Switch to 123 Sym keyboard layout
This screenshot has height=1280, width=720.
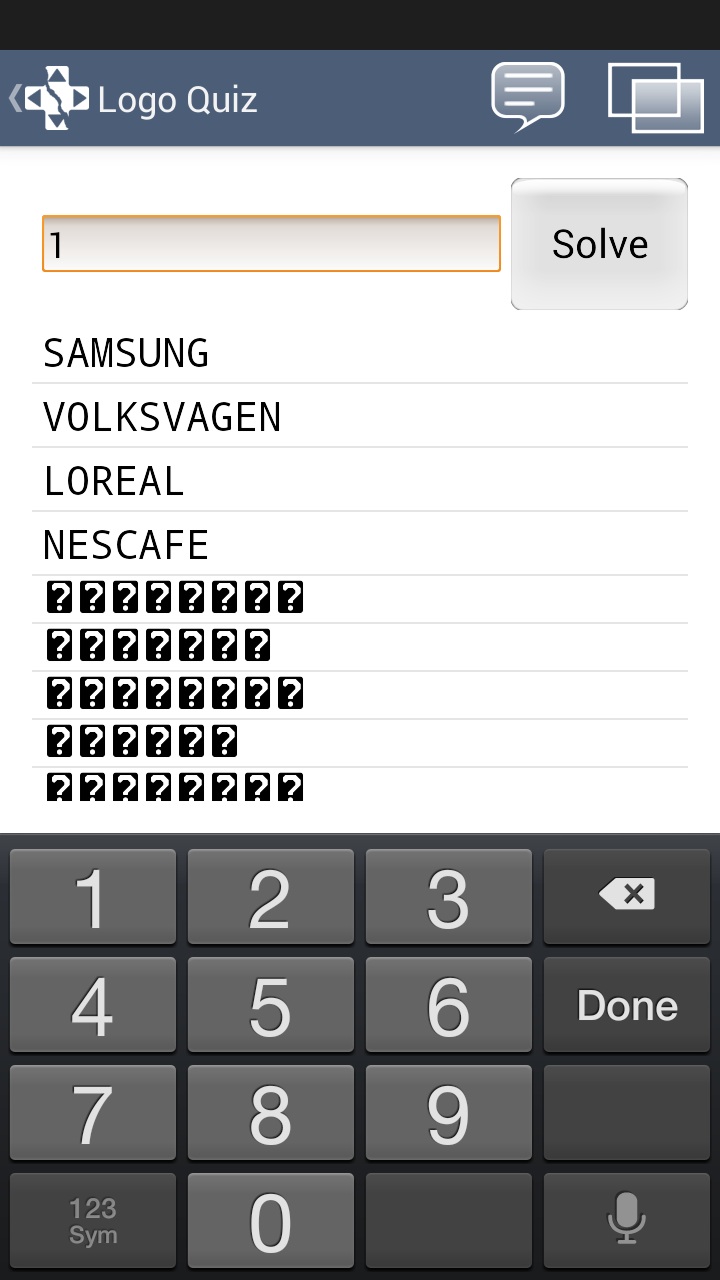(93, 1221)
